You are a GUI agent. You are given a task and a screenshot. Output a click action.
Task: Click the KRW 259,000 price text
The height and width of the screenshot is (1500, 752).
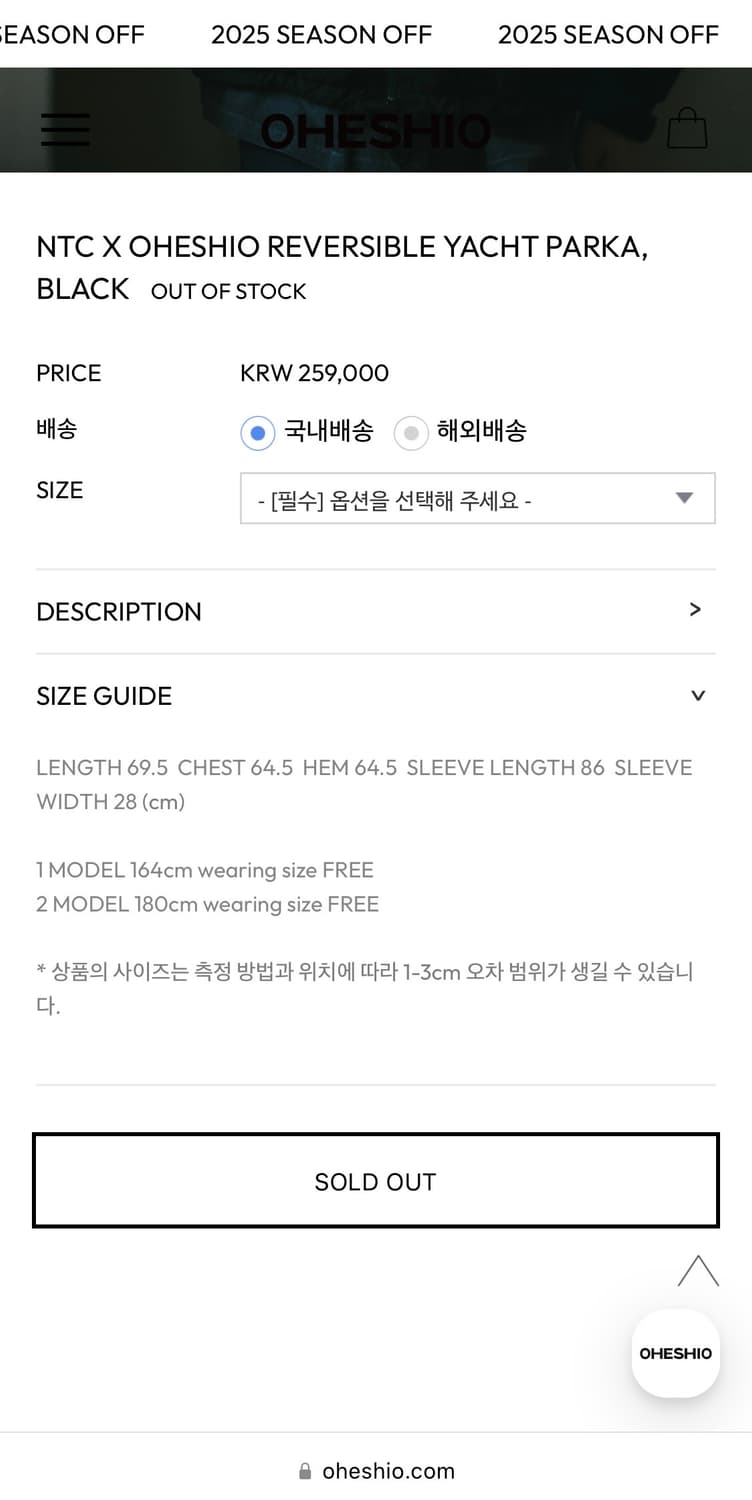tap(314, 373)
